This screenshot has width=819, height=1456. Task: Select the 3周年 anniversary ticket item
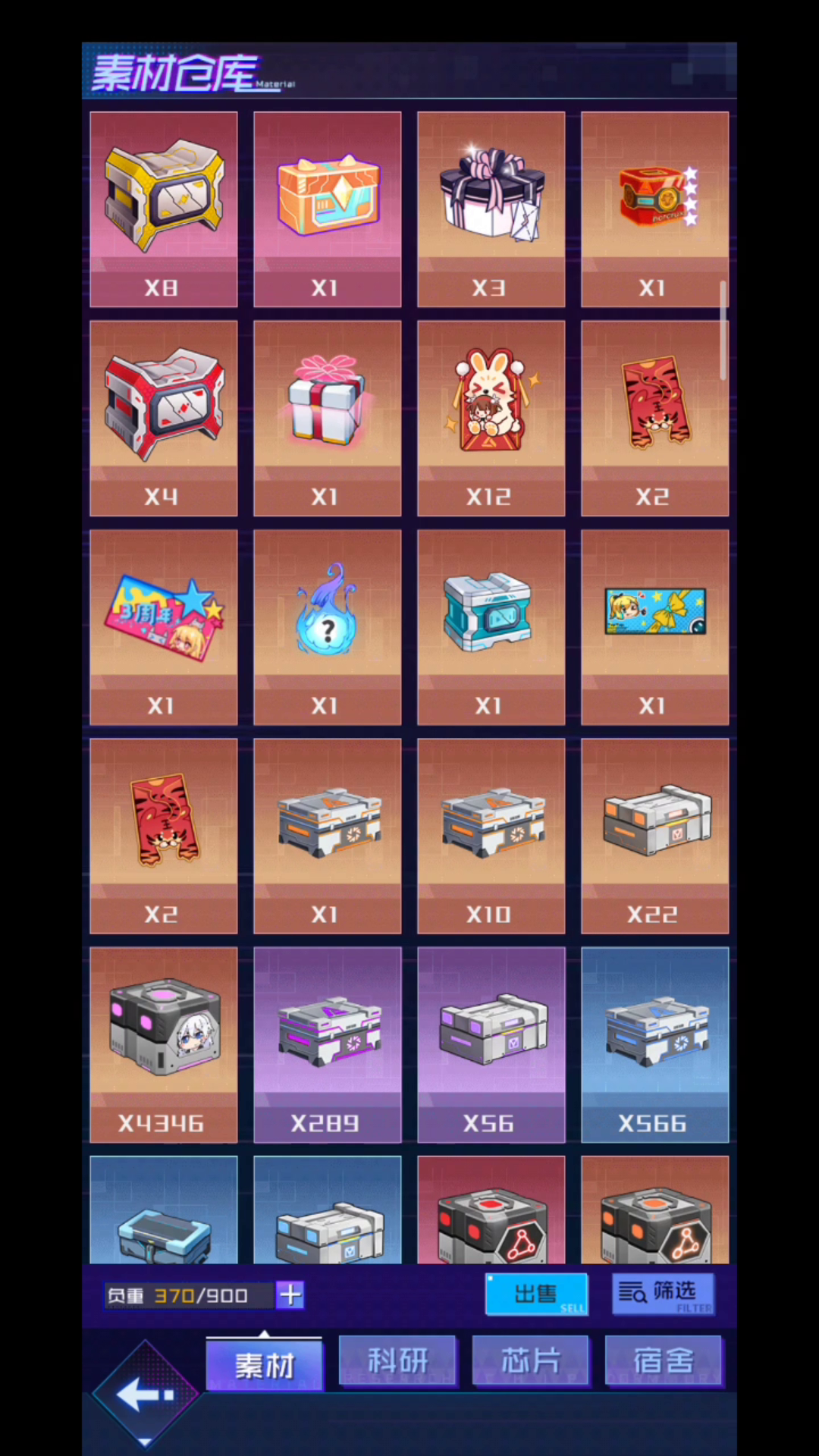click(164, 627)
